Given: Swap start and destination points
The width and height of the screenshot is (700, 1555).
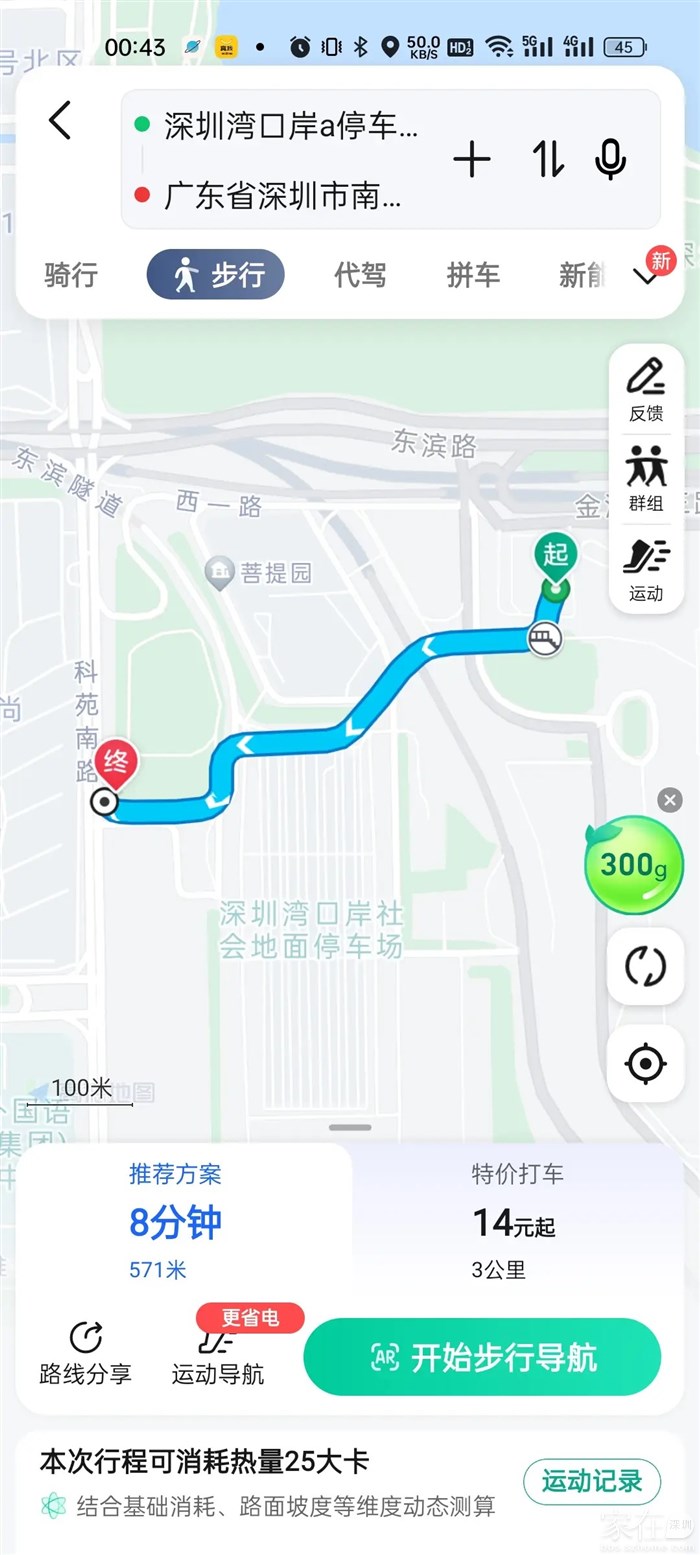Looking at the screenshot, I should [547, 160].
